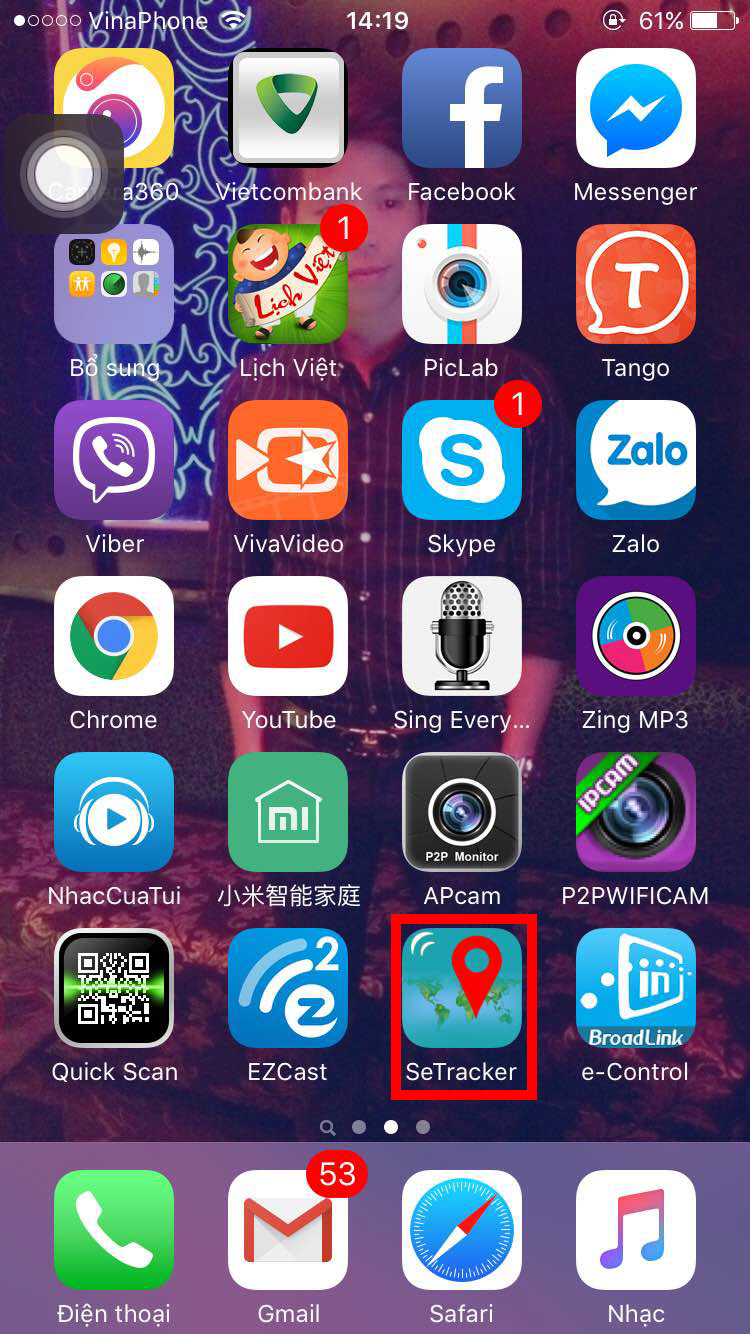
Task: Open EZCast
Action: click(288, 988)
